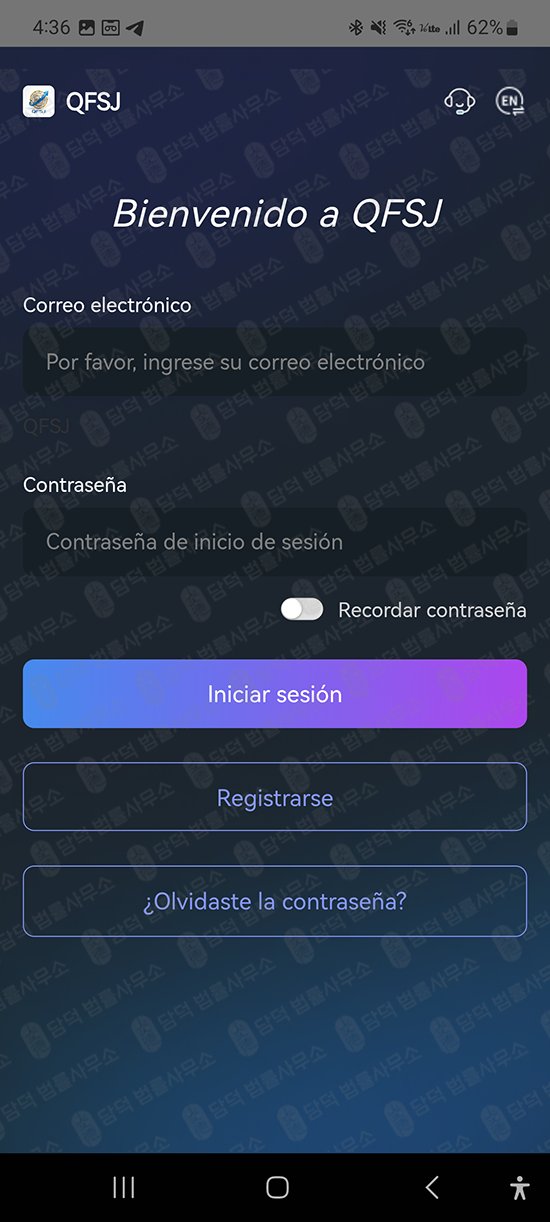
Task: Open recent apps from navigation bar
Action: pos(124,1187)
